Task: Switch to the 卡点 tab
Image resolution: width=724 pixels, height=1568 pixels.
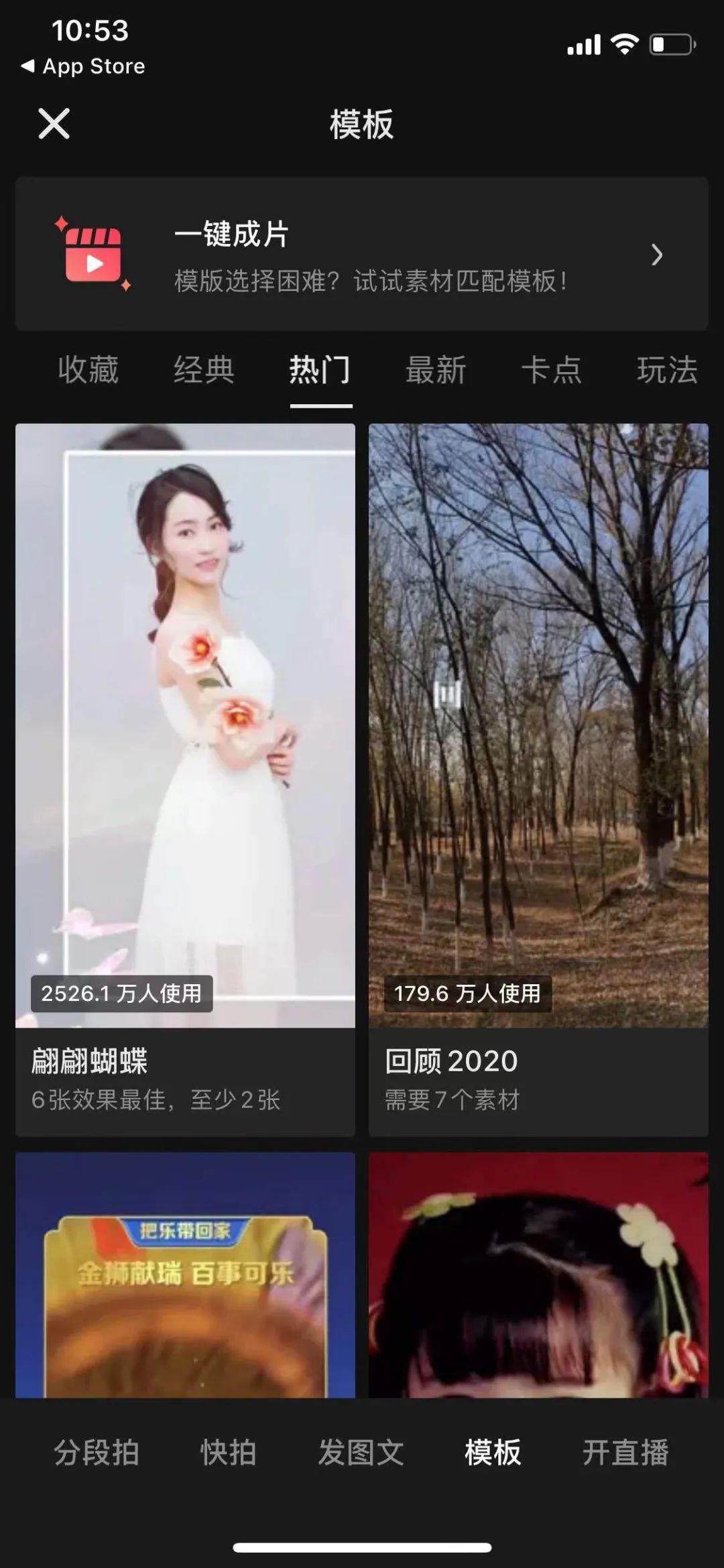Action: point(552,370)
